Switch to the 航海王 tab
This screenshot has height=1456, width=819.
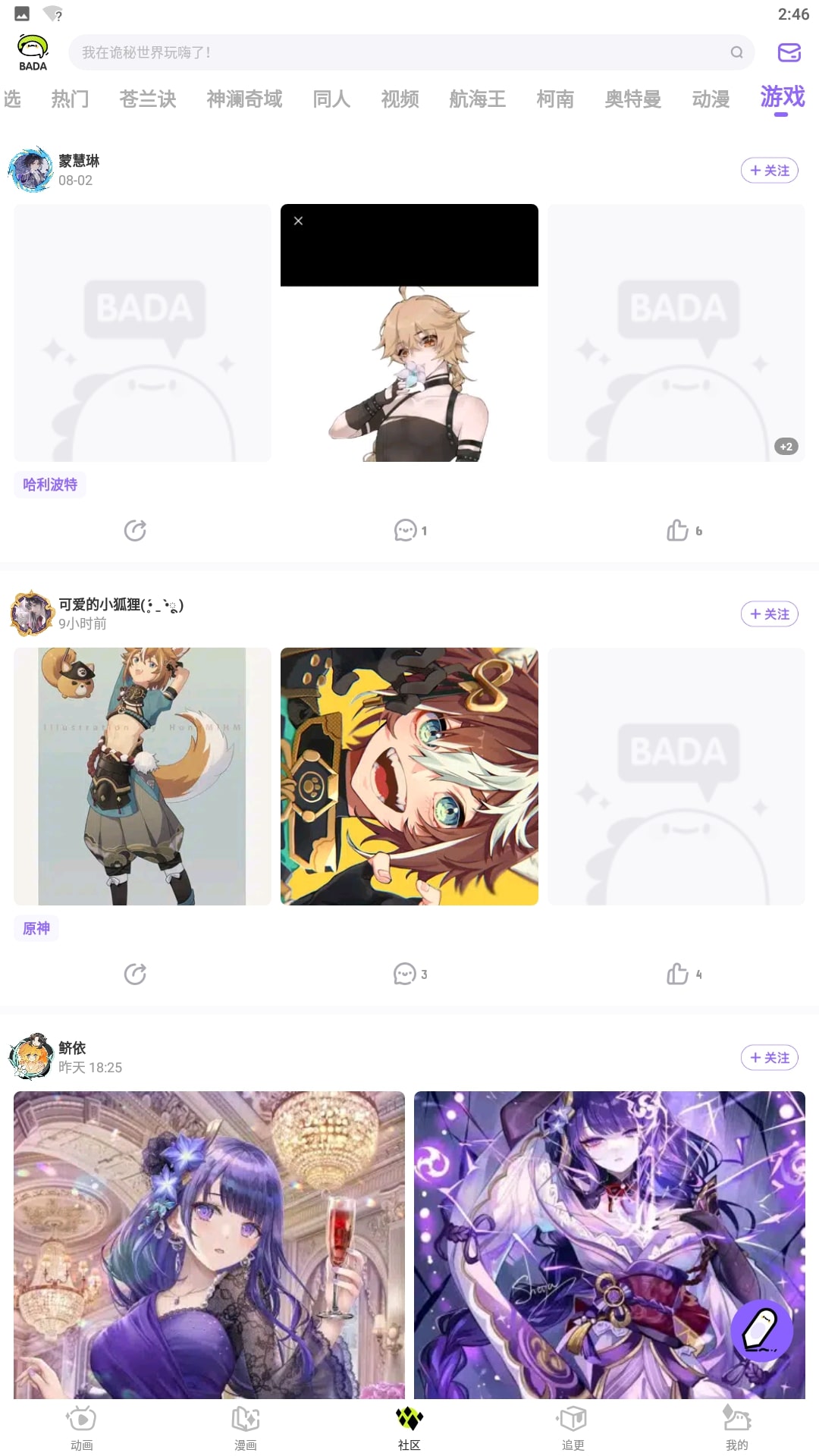[477, 99]
